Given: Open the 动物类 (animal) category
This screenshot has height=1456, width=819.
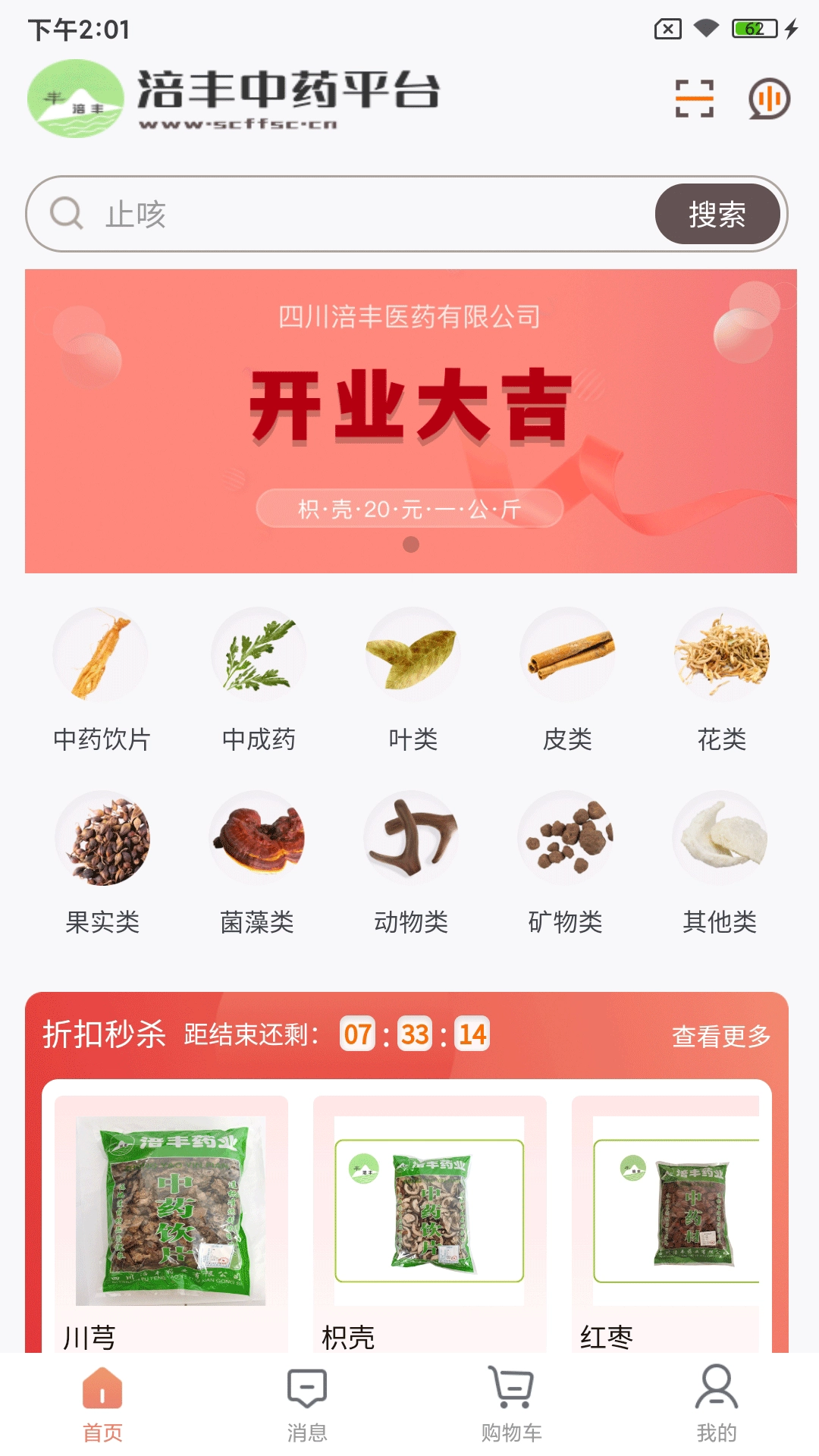Looking at the screenshot, I should coord(413,839).
